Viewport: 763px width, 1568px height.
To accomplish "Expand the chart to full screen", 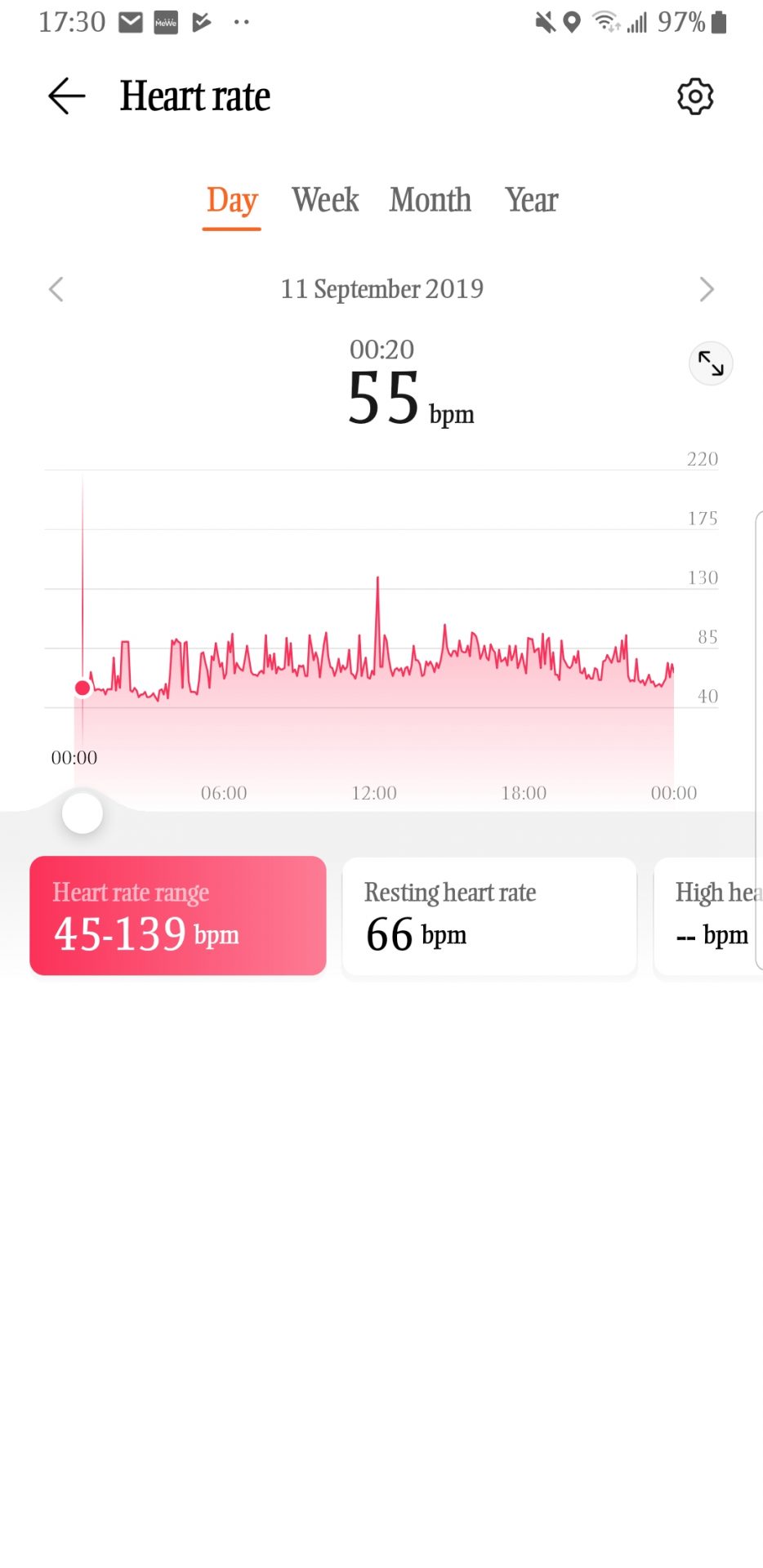I will pyautogui.click(x=711, y=363).
